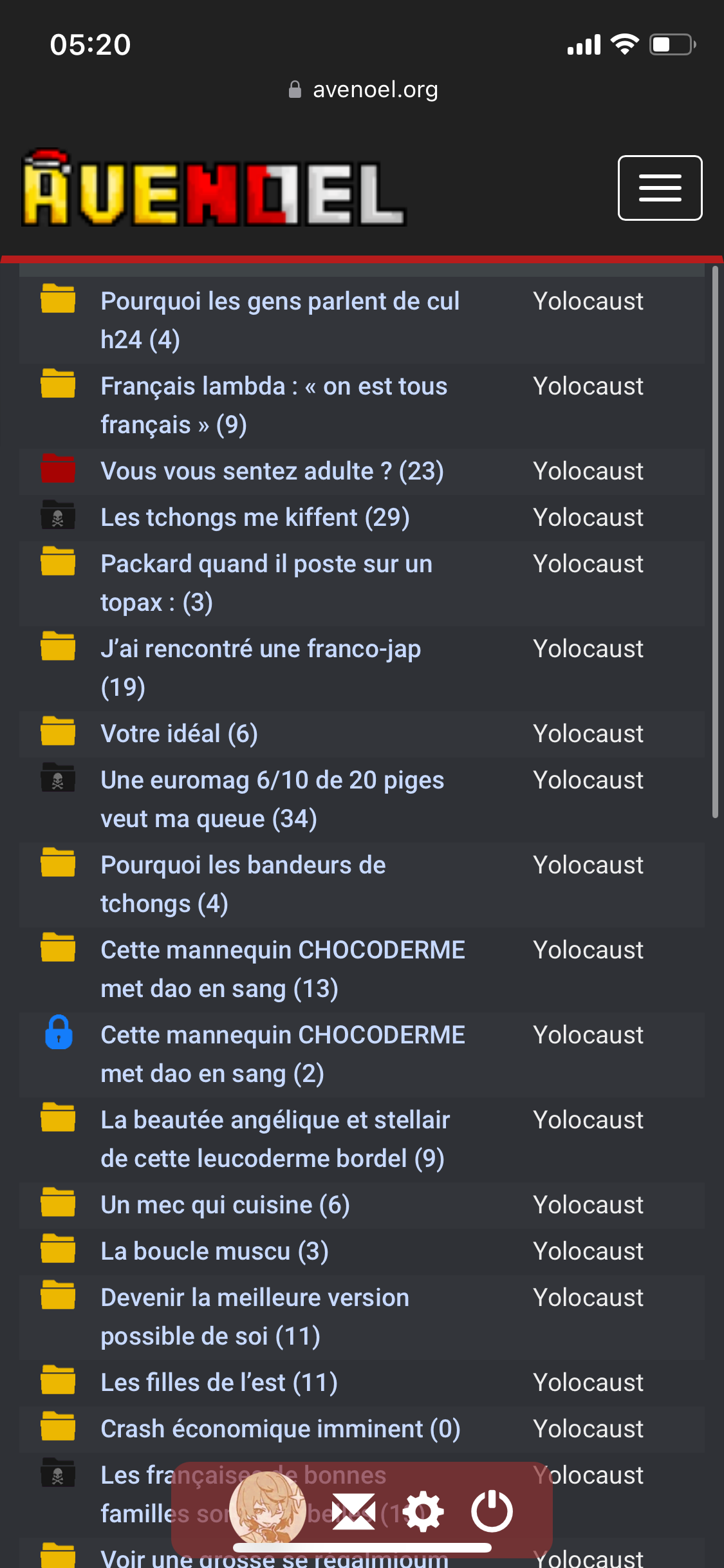This screenshot has height=1568, width=724.
Task: Tap the avenoel.org address bar
Action: coord(362,89)
